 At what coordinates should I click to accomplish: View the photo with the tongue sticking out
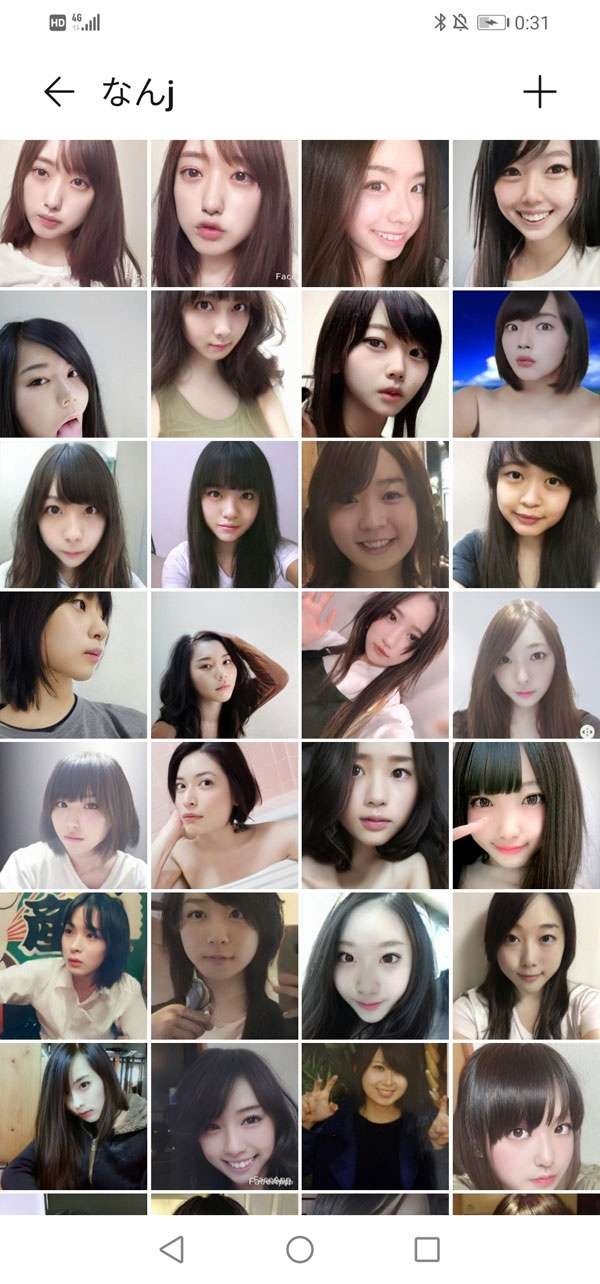point(73,364)
